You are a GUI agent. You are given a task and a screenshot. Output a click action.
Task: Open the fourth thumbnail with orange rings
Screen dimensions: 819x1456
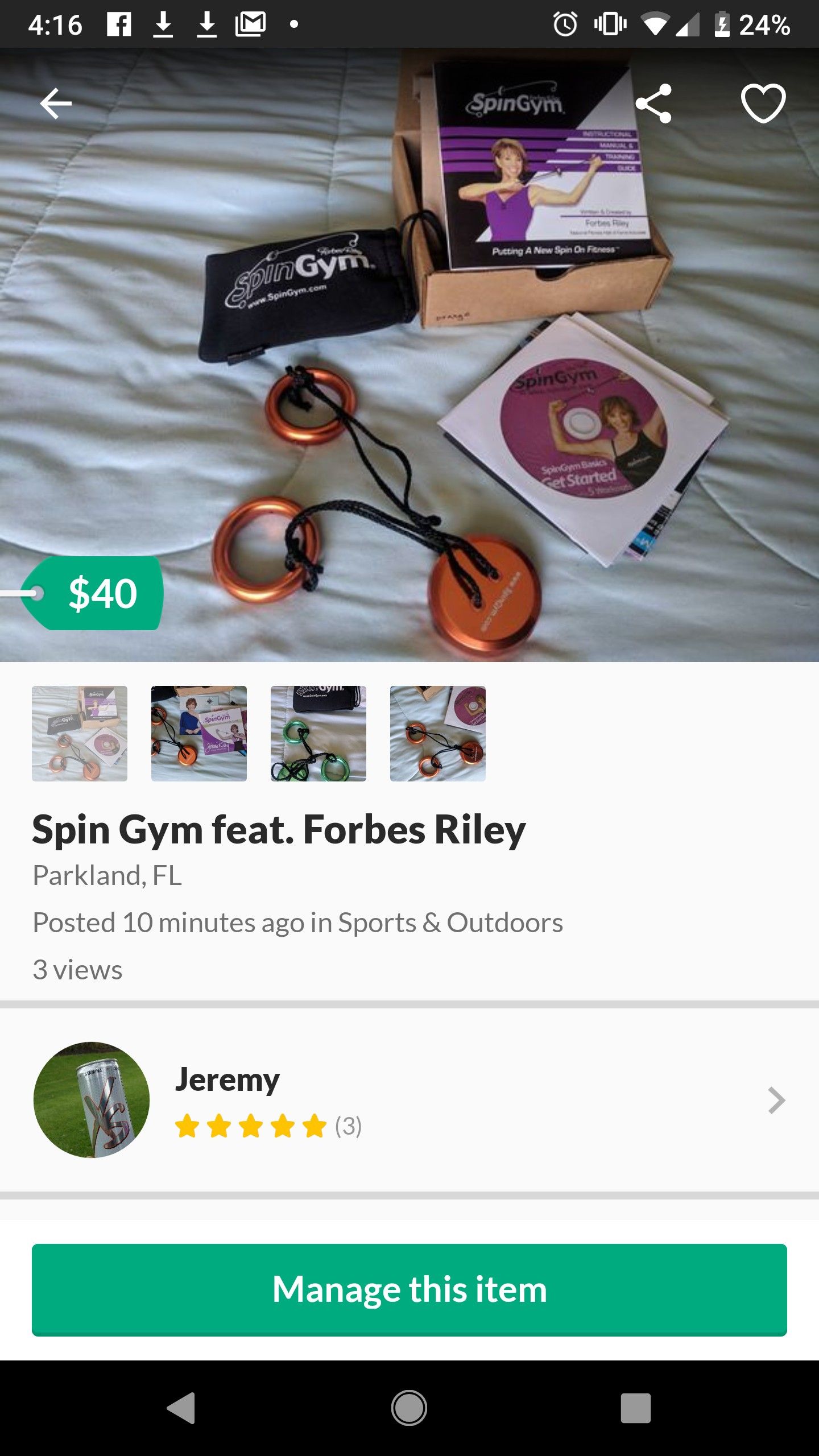pyautogui.click(x=438, y=734)
